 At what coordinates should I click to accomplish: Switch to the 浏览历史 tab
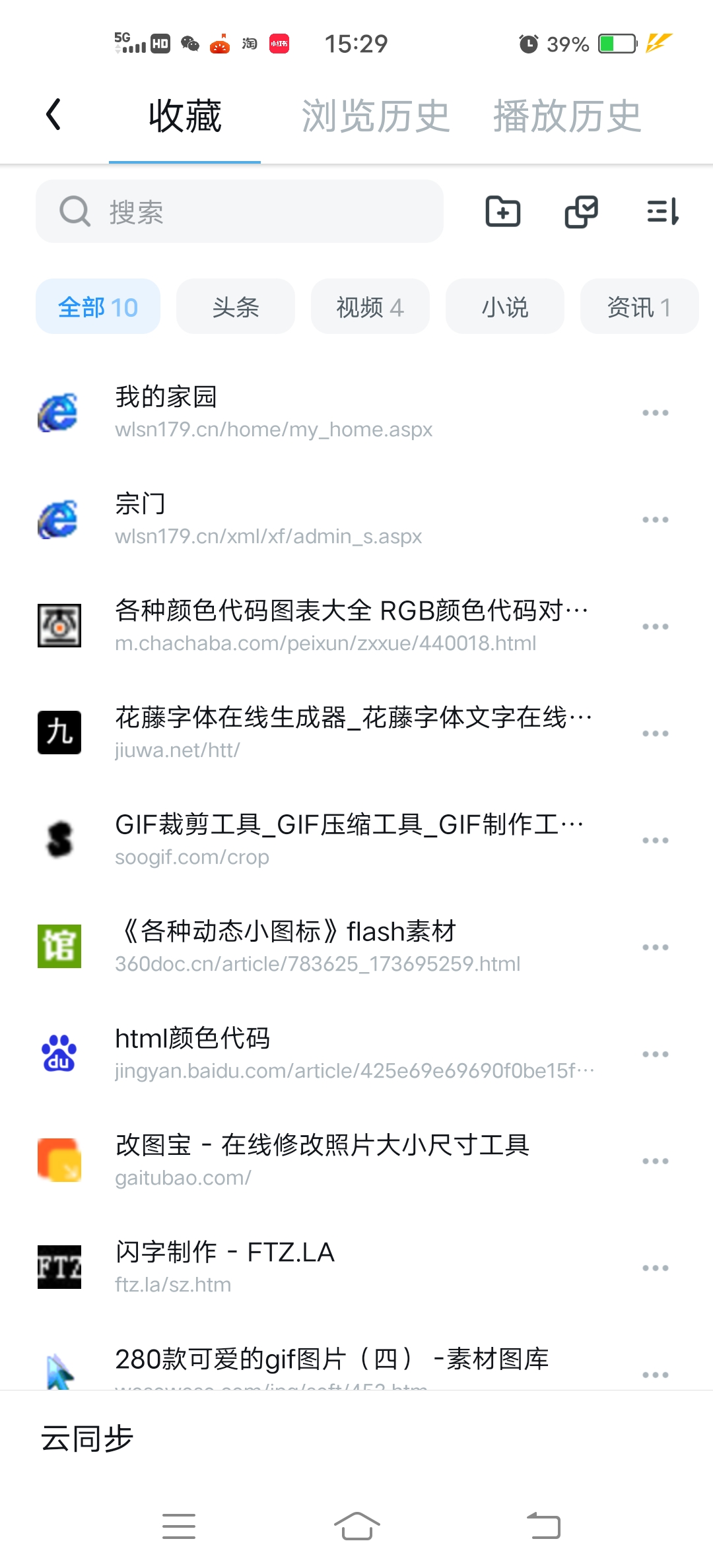(x=375, y=114)
